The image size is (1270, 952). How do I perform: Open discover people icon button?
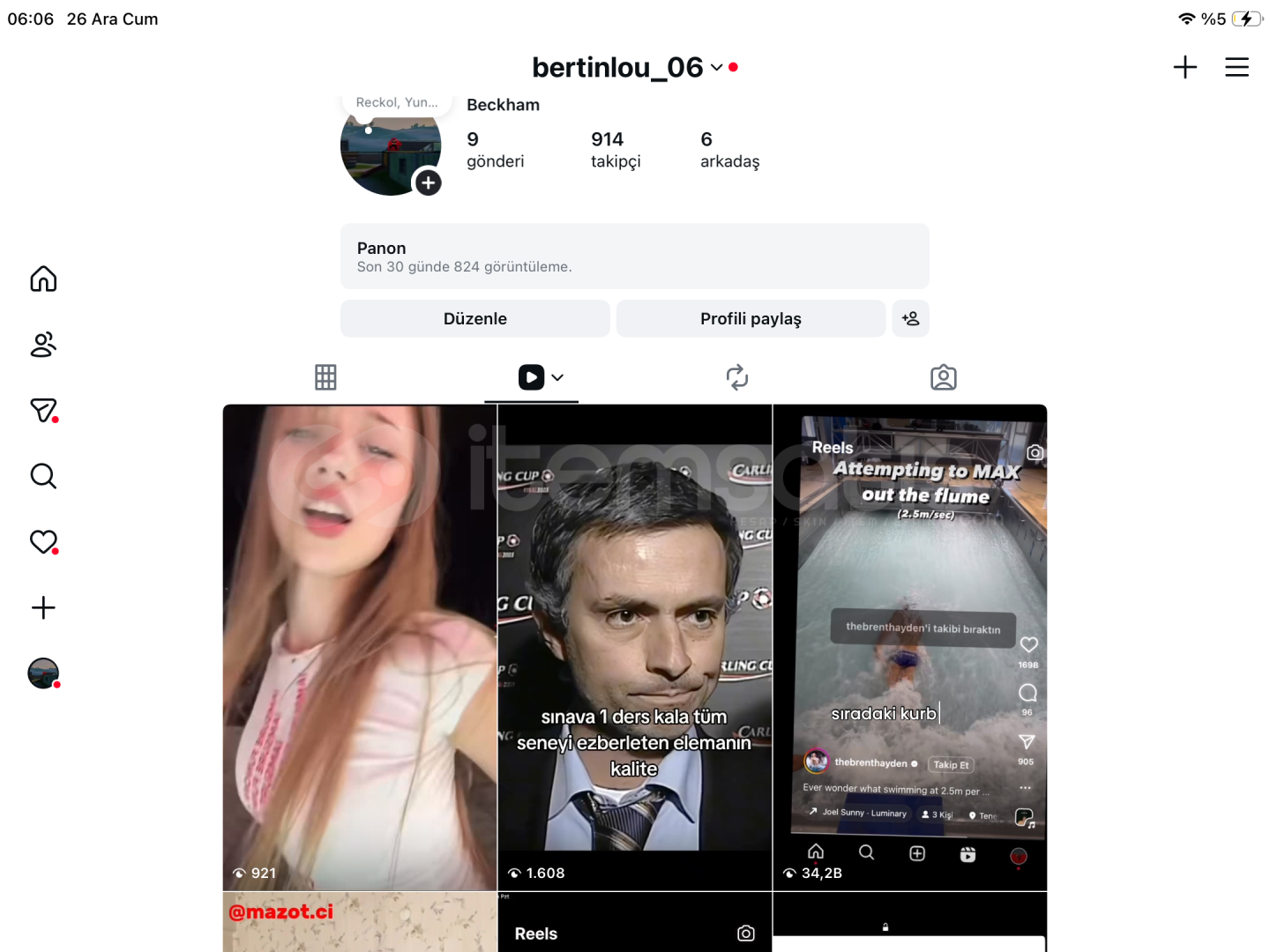point(910,319)
